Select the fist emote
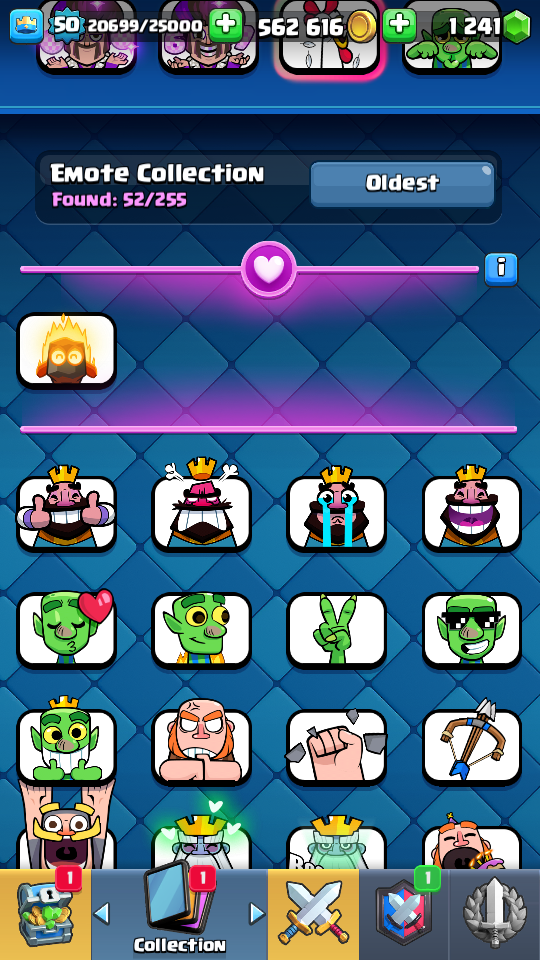This screenshot has width=540, height=960. pos(337,746)
